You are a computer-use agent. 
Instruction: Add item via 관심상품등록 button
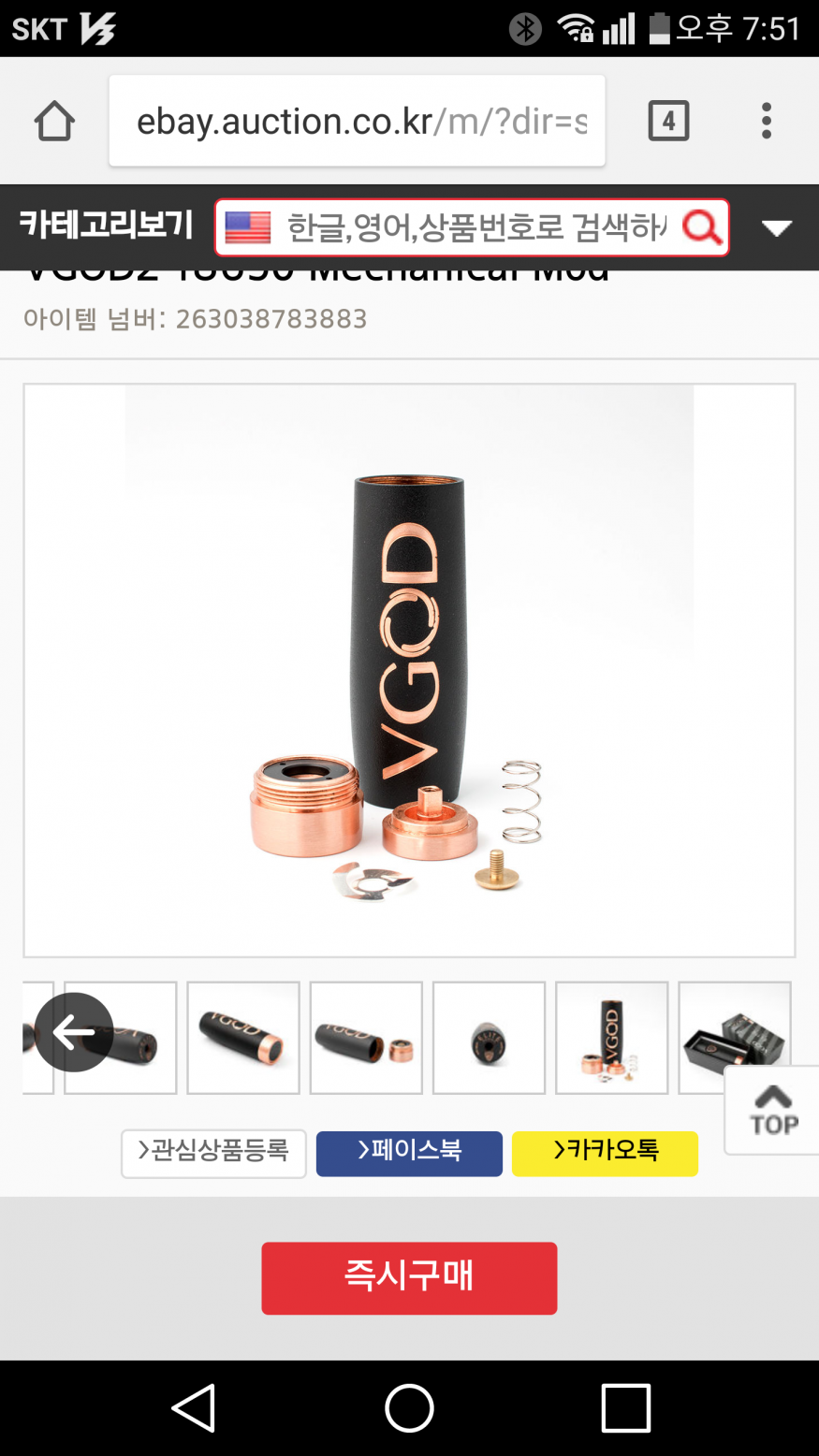[x=213, y=1153]
